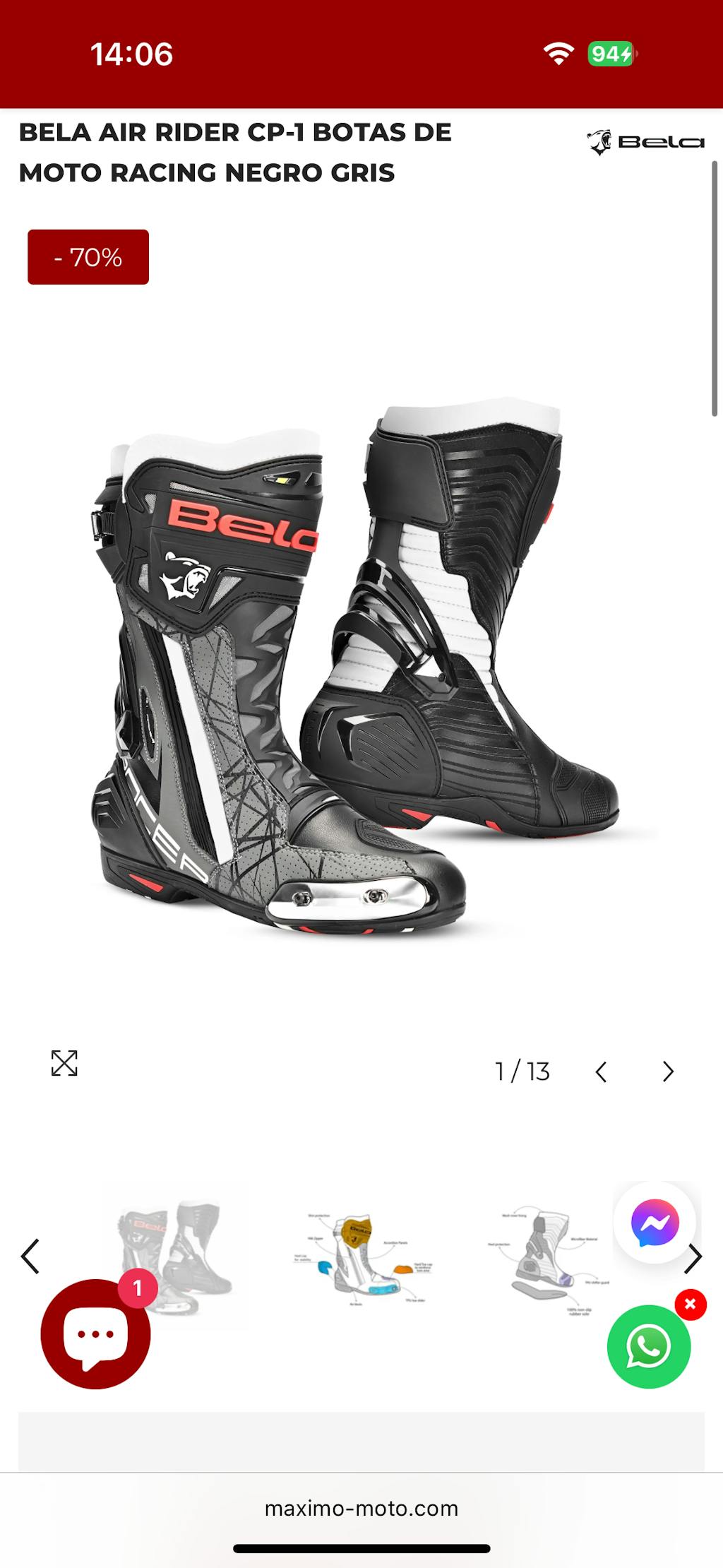Contact the store via WhatsApp
The width and height of the screenshot is (723, 1568).
648,1347
